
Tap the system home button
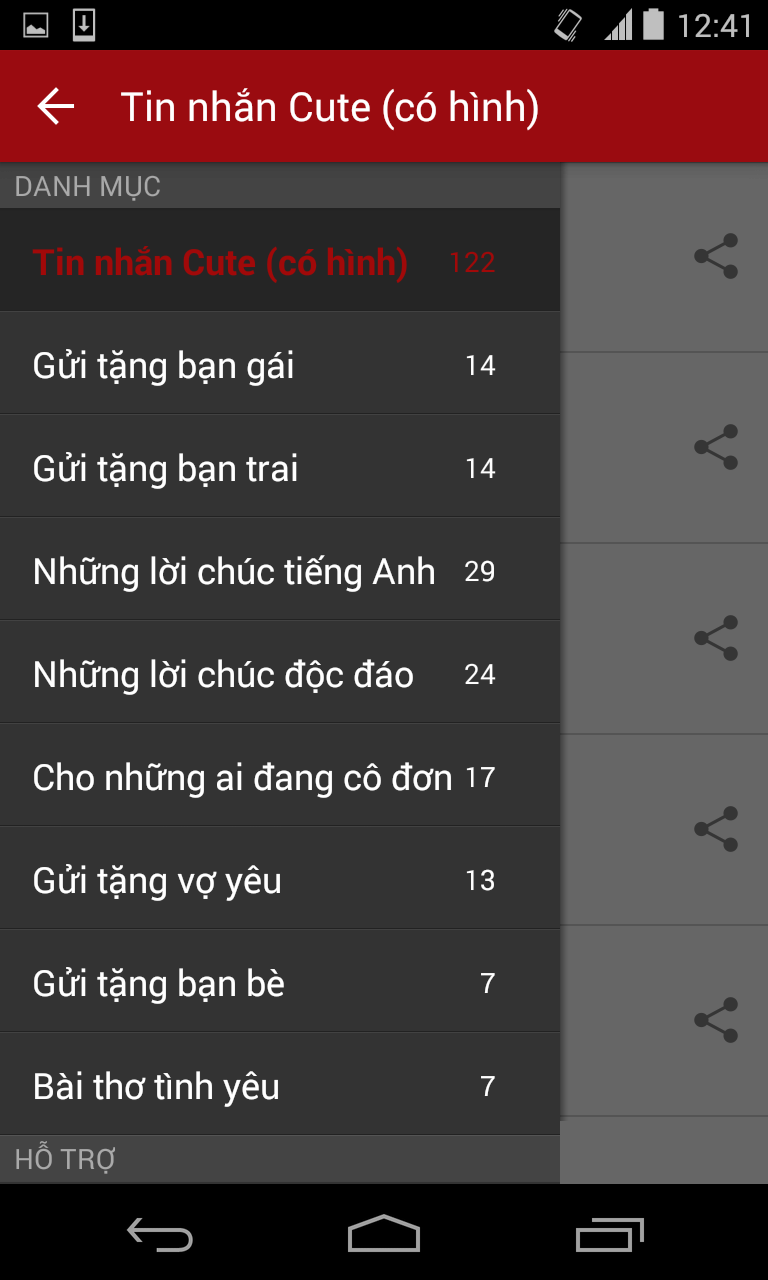384,1233
